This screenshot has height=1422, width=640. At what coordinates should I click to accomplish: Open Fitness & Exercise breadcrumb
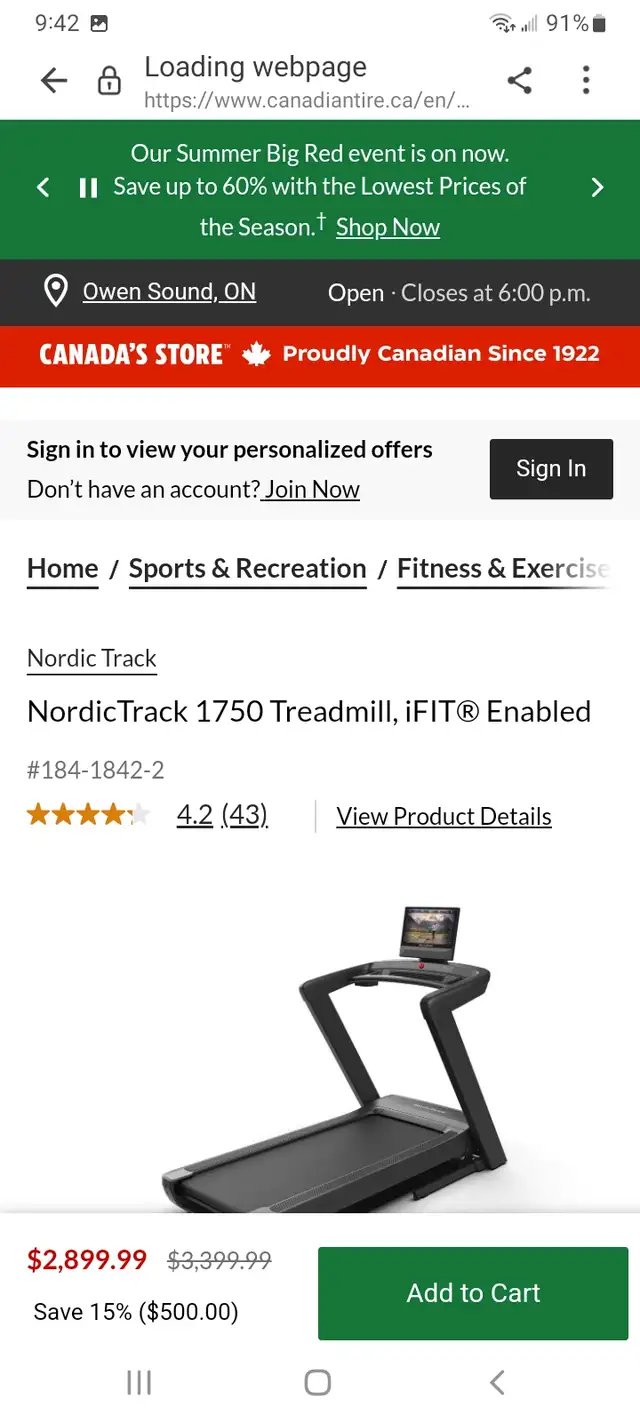pyautogui.click(x=503, y=569)
